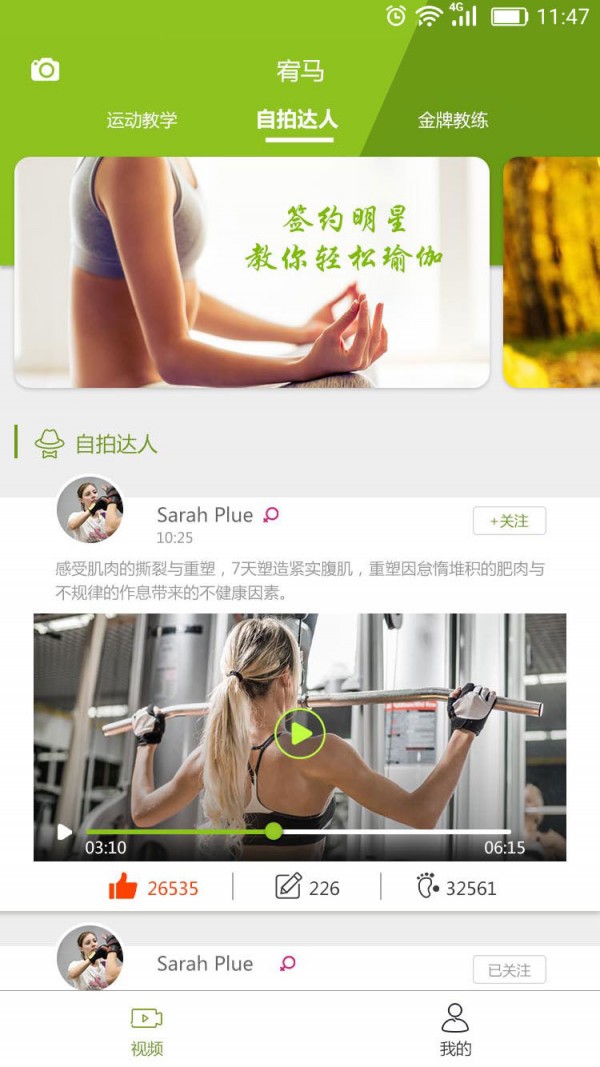
Task: Open the 视频 bottom tab
Action: pos(147,1031)
